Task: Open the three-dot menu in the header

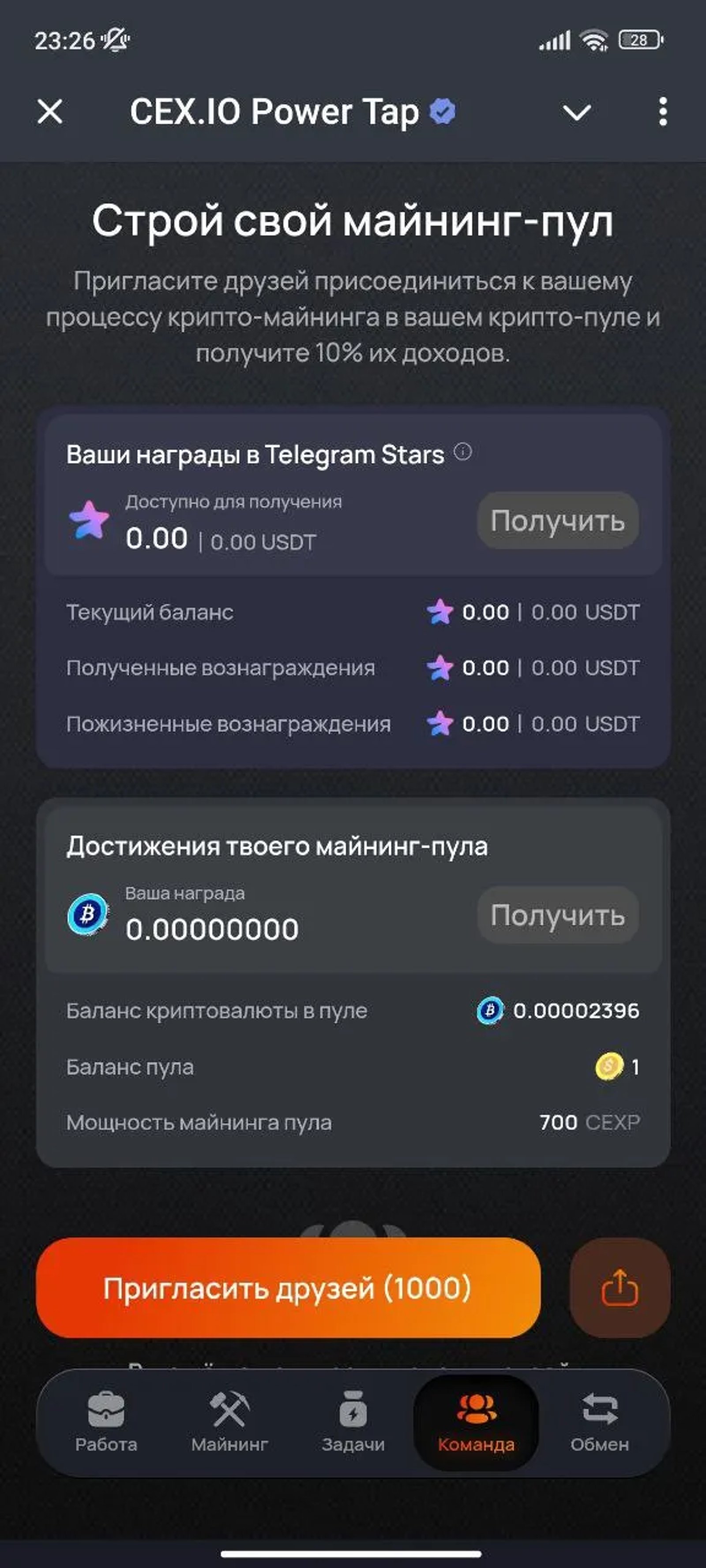Action: pyautogui.click(x=664, y=112)
